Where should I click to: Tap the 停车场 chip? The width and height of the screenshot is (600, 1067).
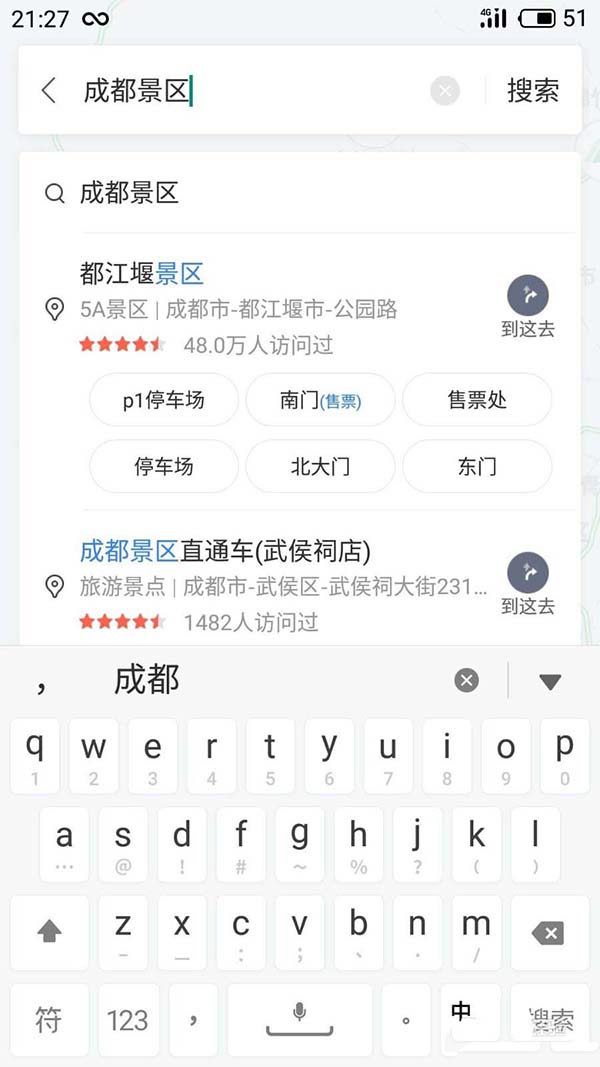(164, 466)
